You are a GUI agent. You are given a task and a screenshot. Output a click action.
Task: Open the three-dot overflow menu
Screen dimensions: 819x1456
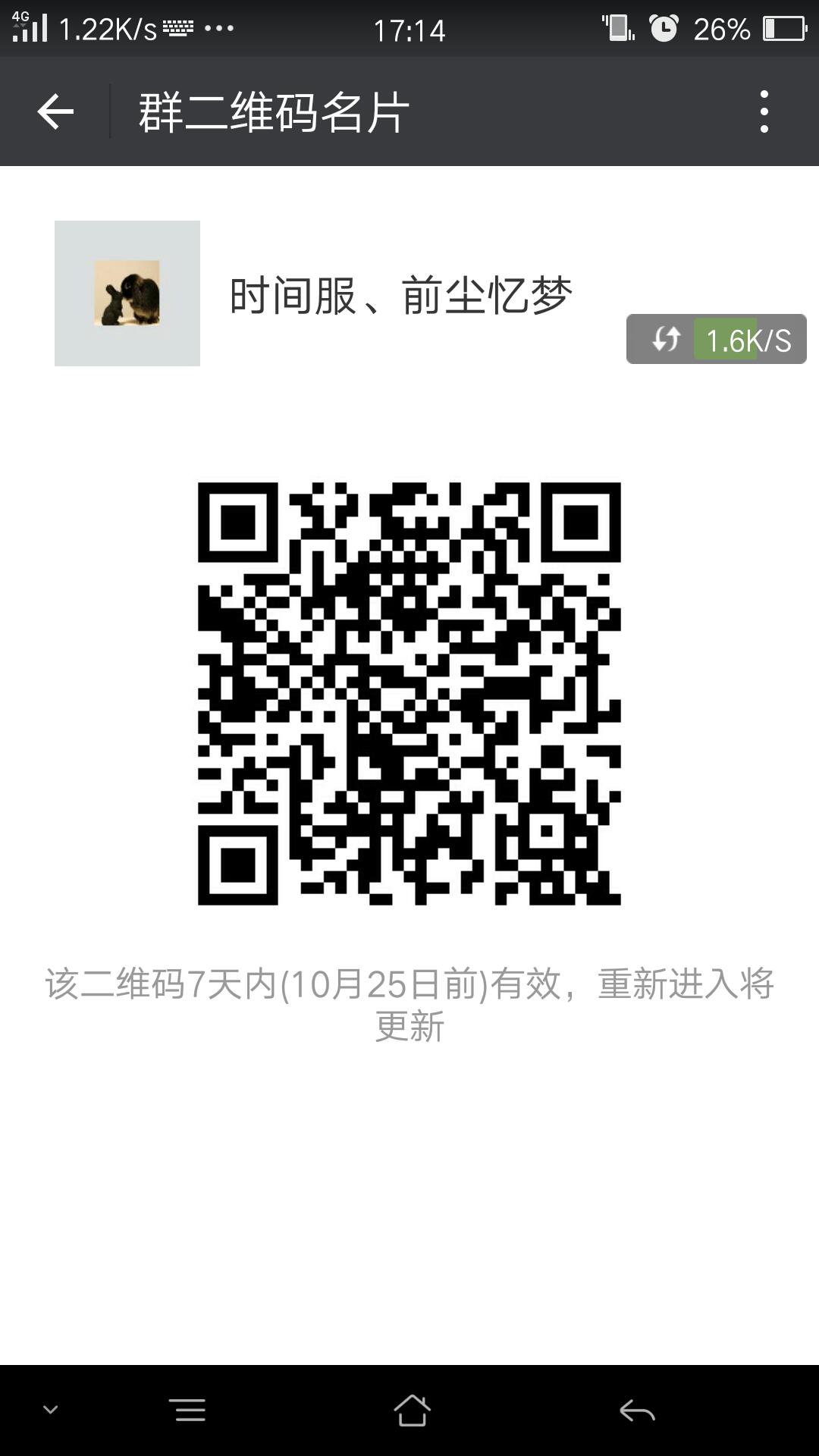(x=764, y=112)
